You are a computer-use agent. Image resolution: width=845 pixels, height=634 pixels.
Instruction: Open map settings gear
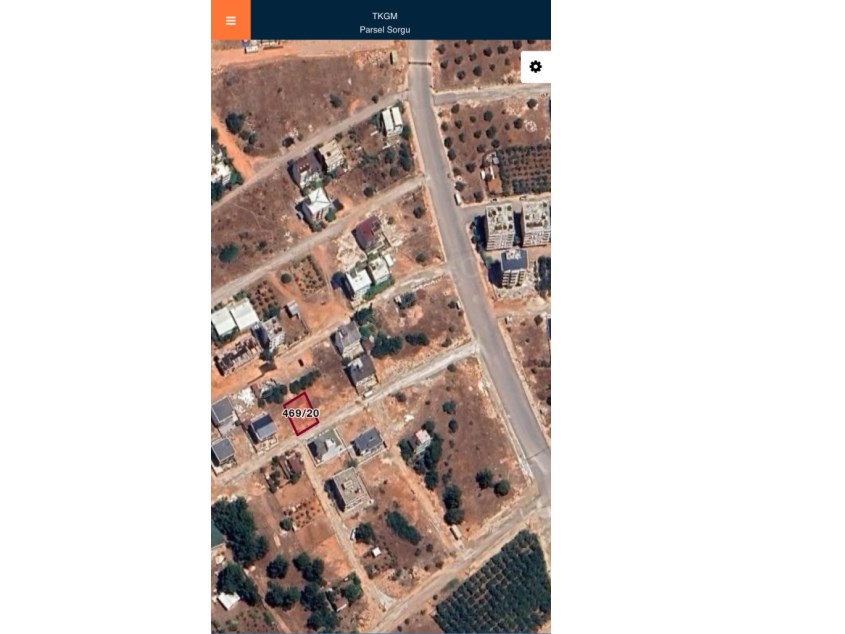point(535,67)
